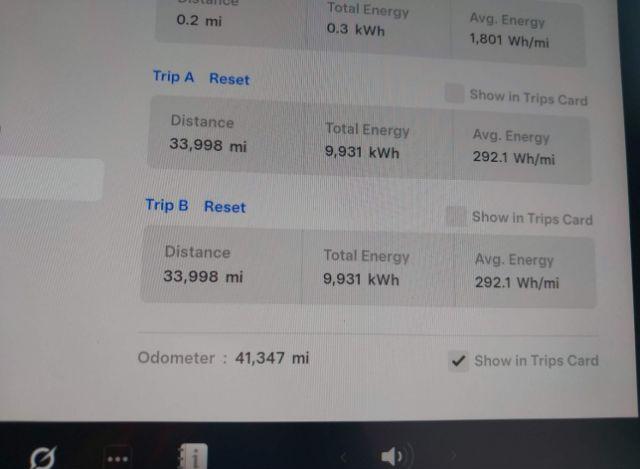Open the three-dots app launcher
Image resolution: width=640 pixels, height=469 pixels.
117,458
